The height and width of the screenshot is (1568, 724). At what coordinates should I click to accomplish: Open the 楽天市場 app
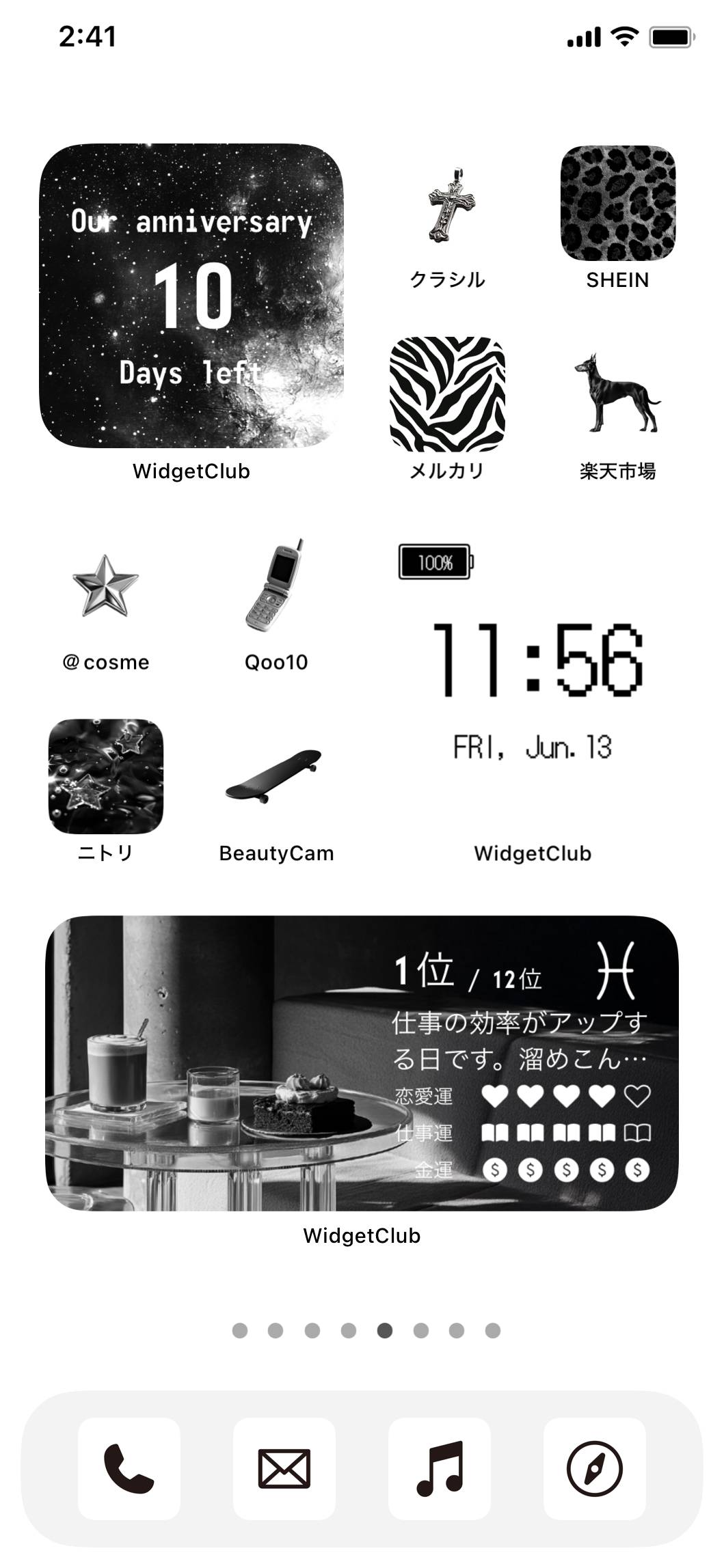point(617,394)
